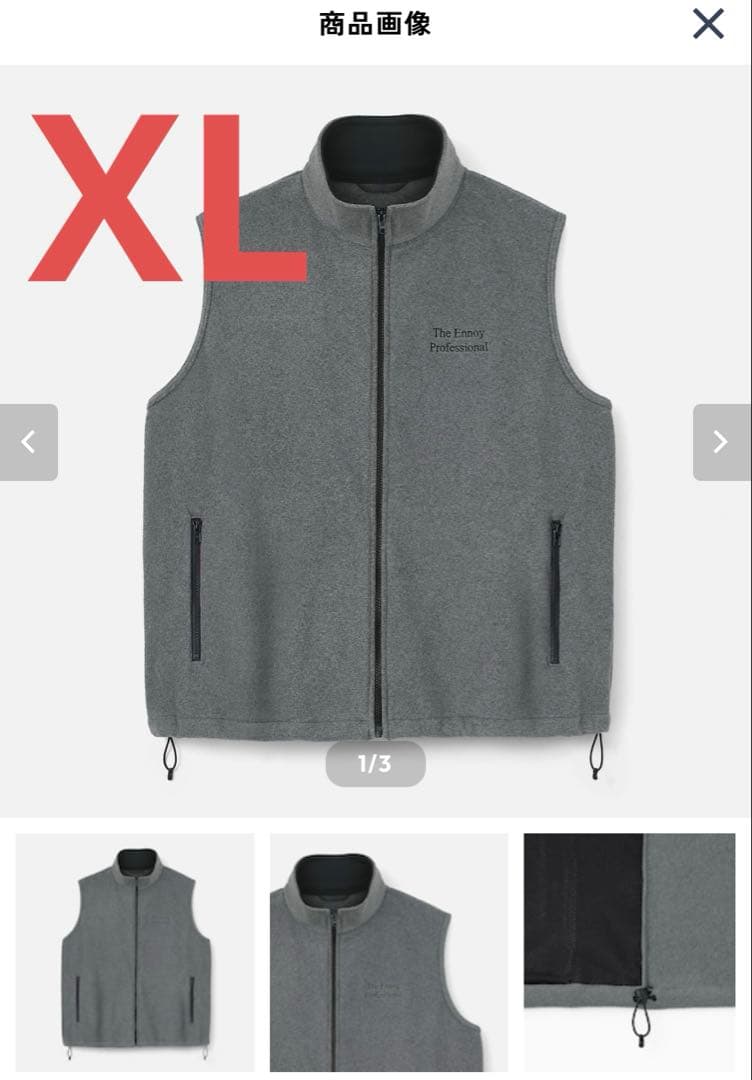Select the collar and logo close-up thumbnail
This screenshot has height=1080, width=752.
389,952
